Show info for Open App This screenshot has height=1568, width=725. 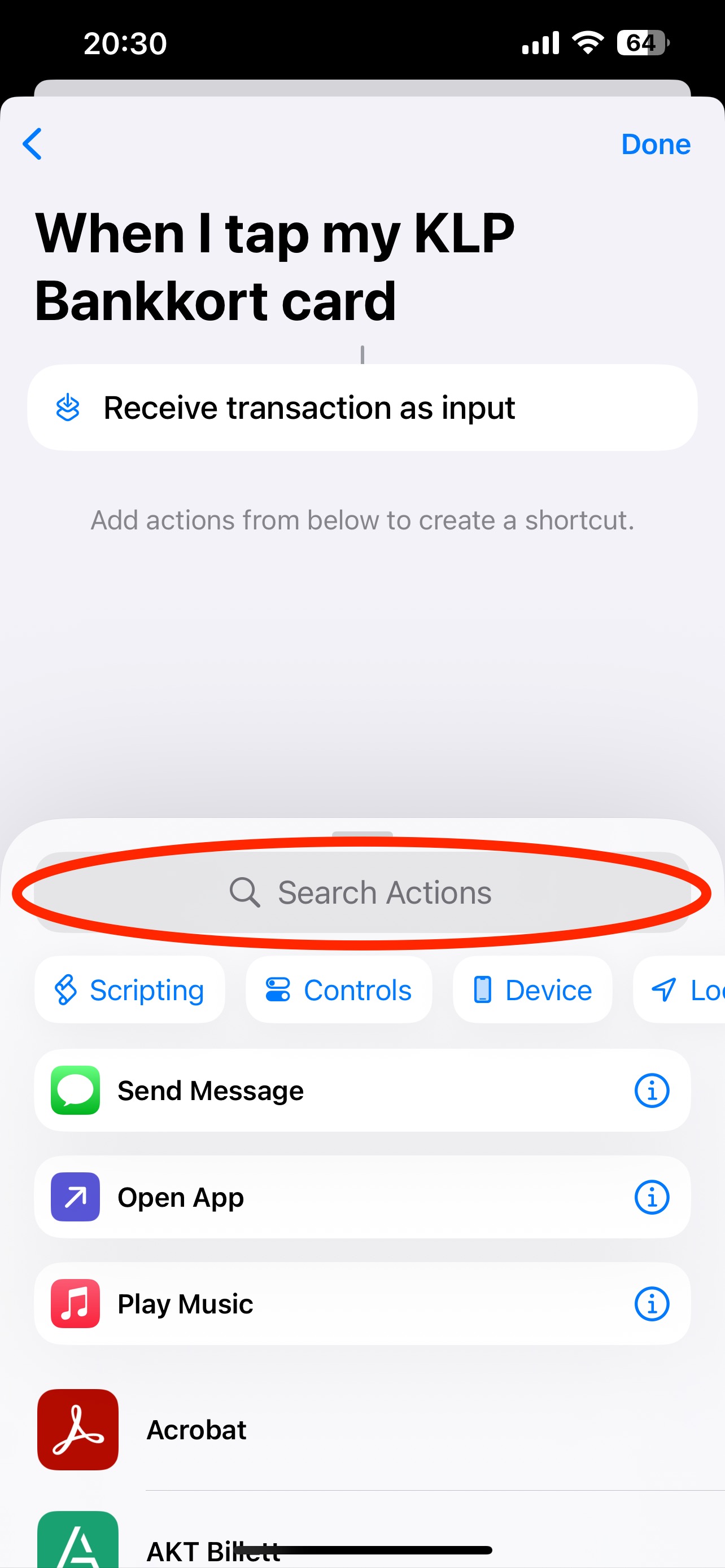[652, 1197]
